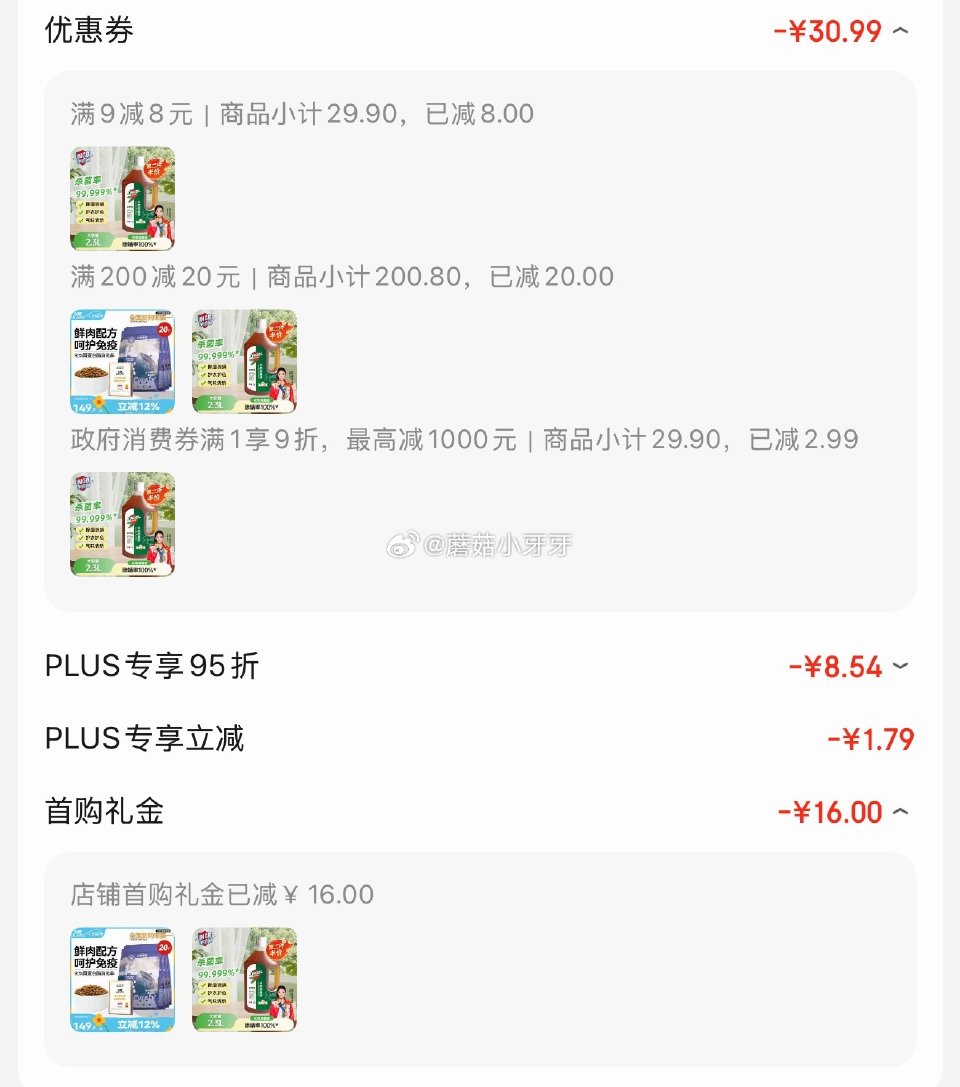Tap the -¥1.79 PLUS instant discount amount
The image size is (960, 1087).
[870, 738]
